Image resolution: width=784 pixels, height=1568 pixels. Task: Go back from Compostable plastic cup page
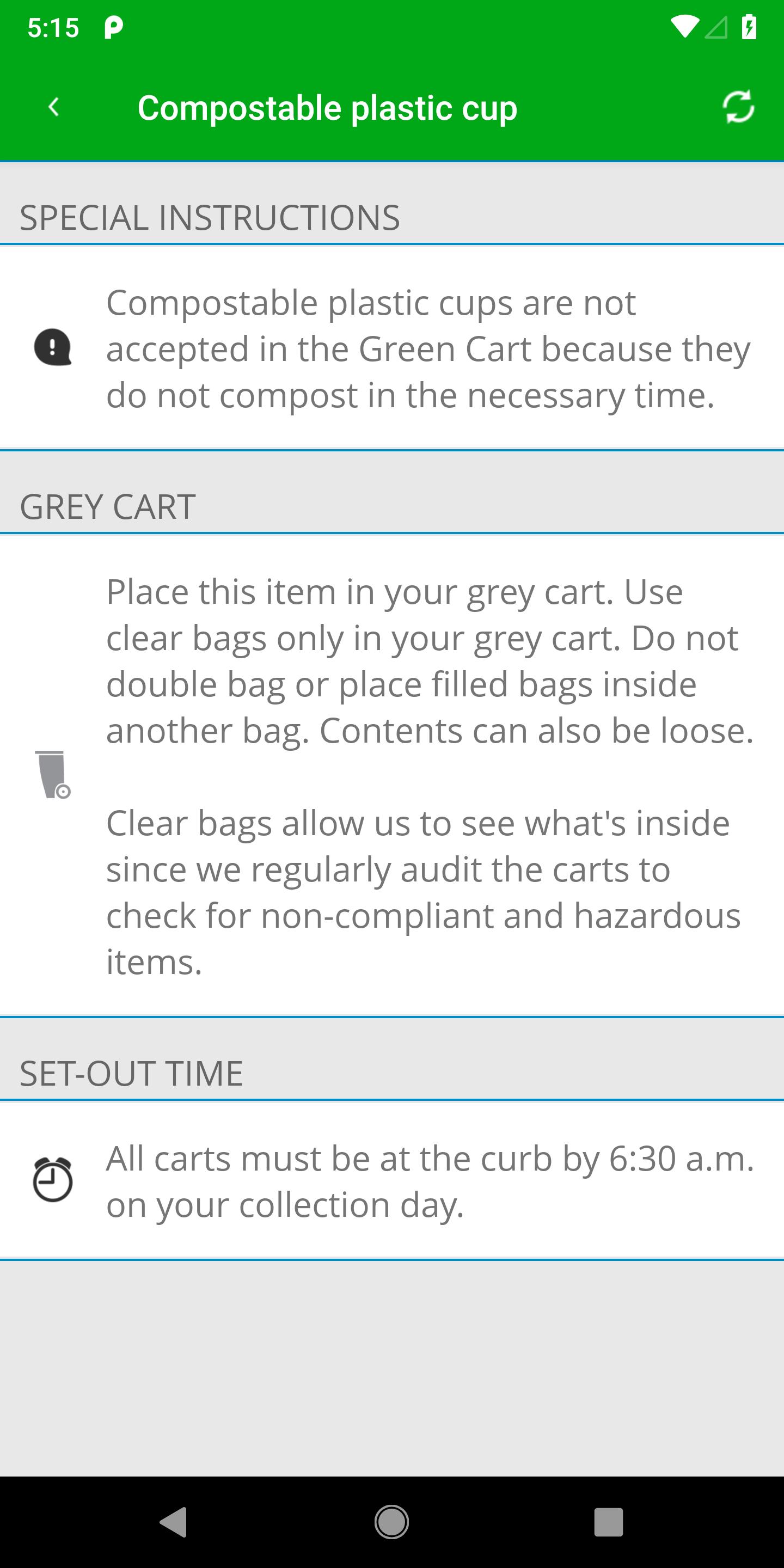pyautogui.click(x=53, y=107)
